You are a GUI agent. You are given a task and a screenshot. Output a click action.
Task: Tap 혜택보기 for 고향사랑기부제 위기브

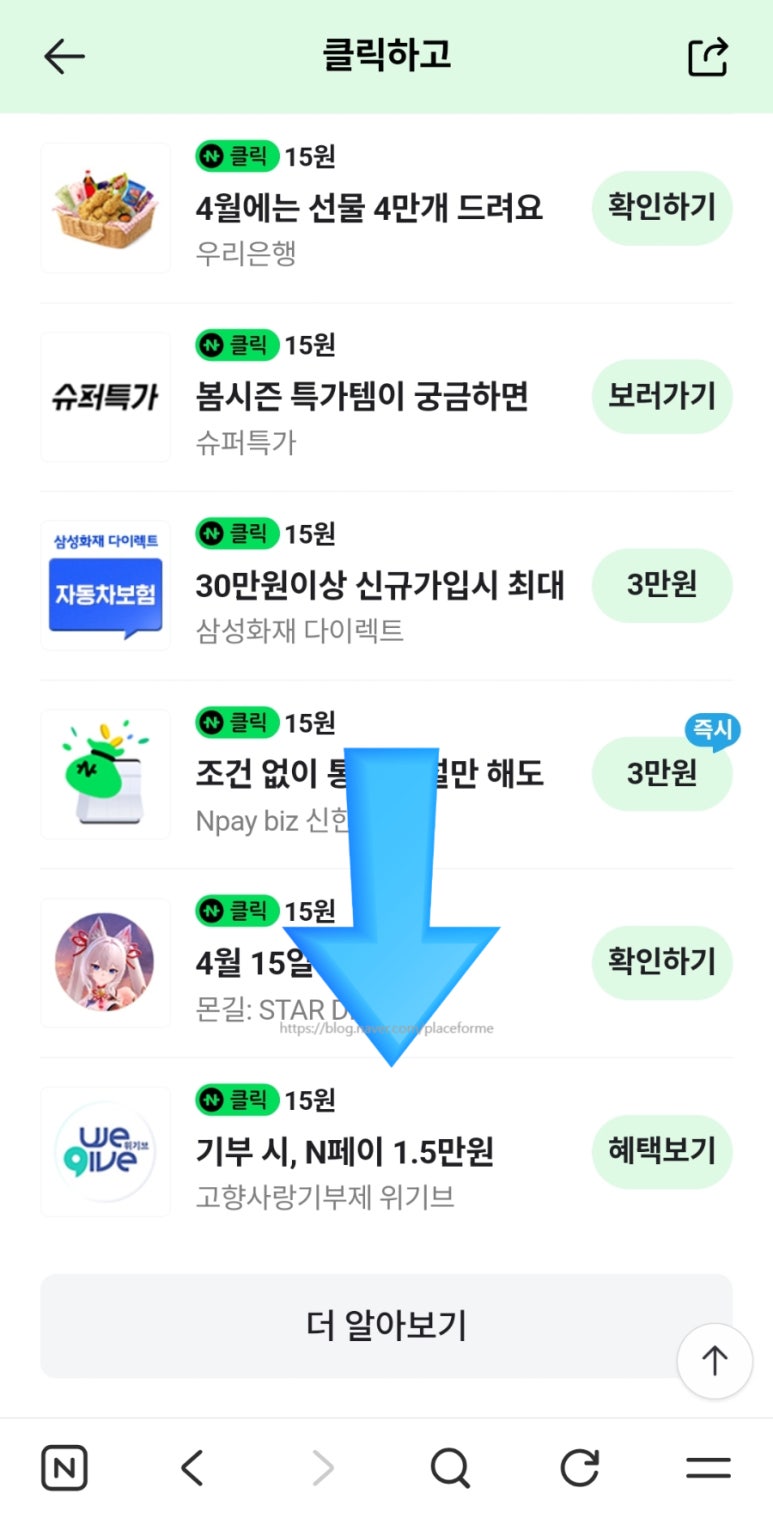click(662, 1151)
